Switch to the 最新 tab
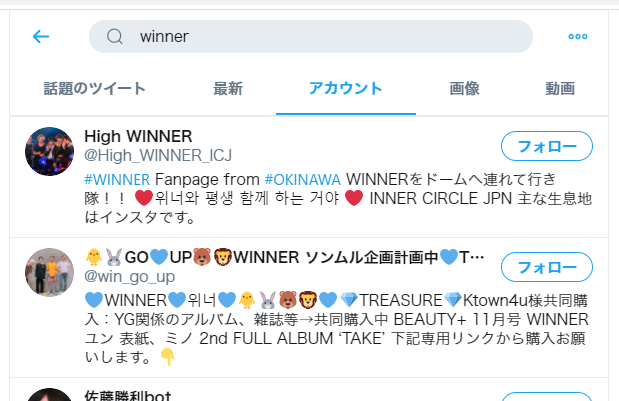This screenshot has width=619, height=401. point(228,88)
